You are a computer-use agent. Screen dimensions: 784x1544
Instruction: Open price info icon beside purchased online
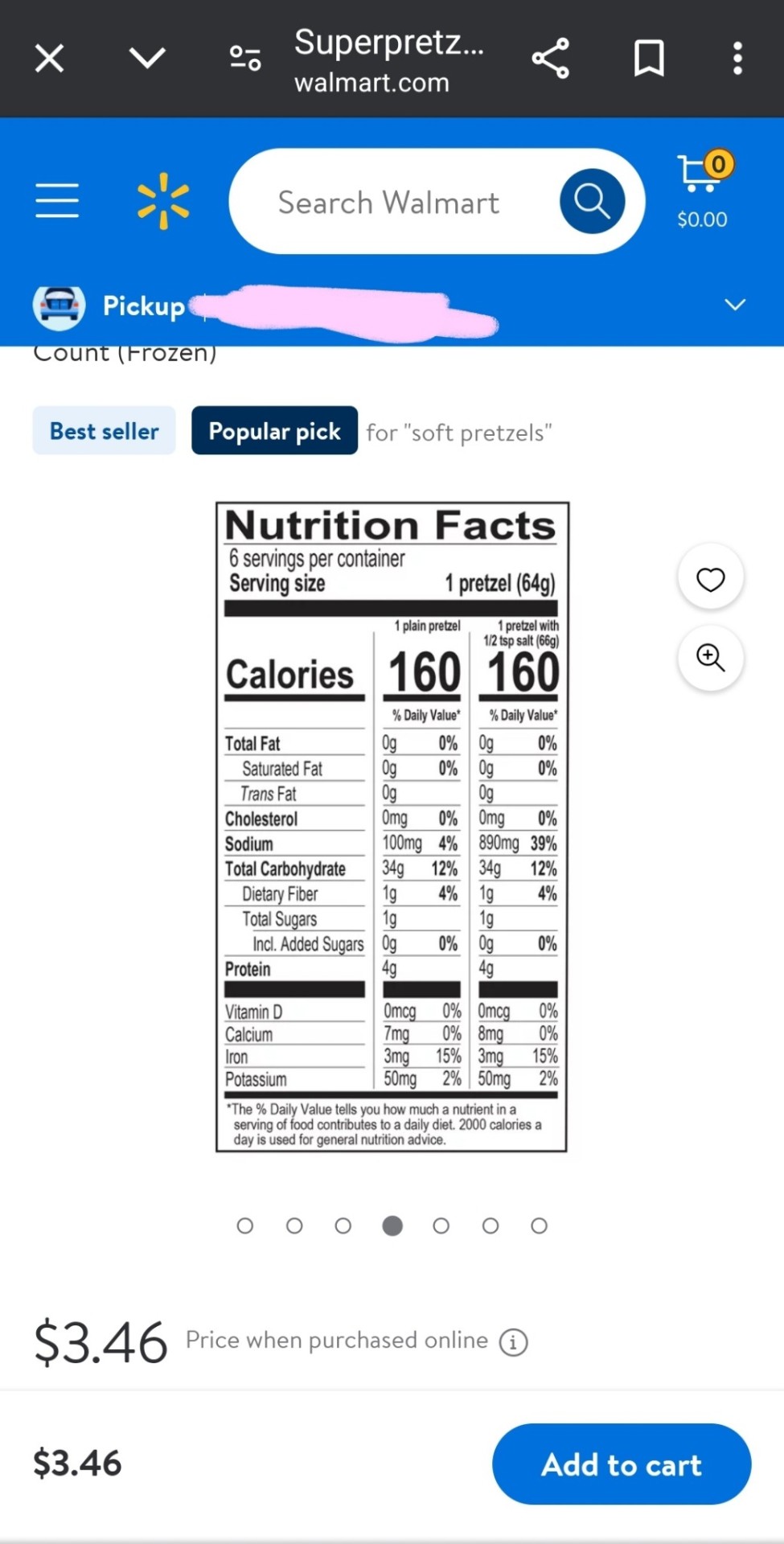pyautogui.click(x=513, y=1341)
